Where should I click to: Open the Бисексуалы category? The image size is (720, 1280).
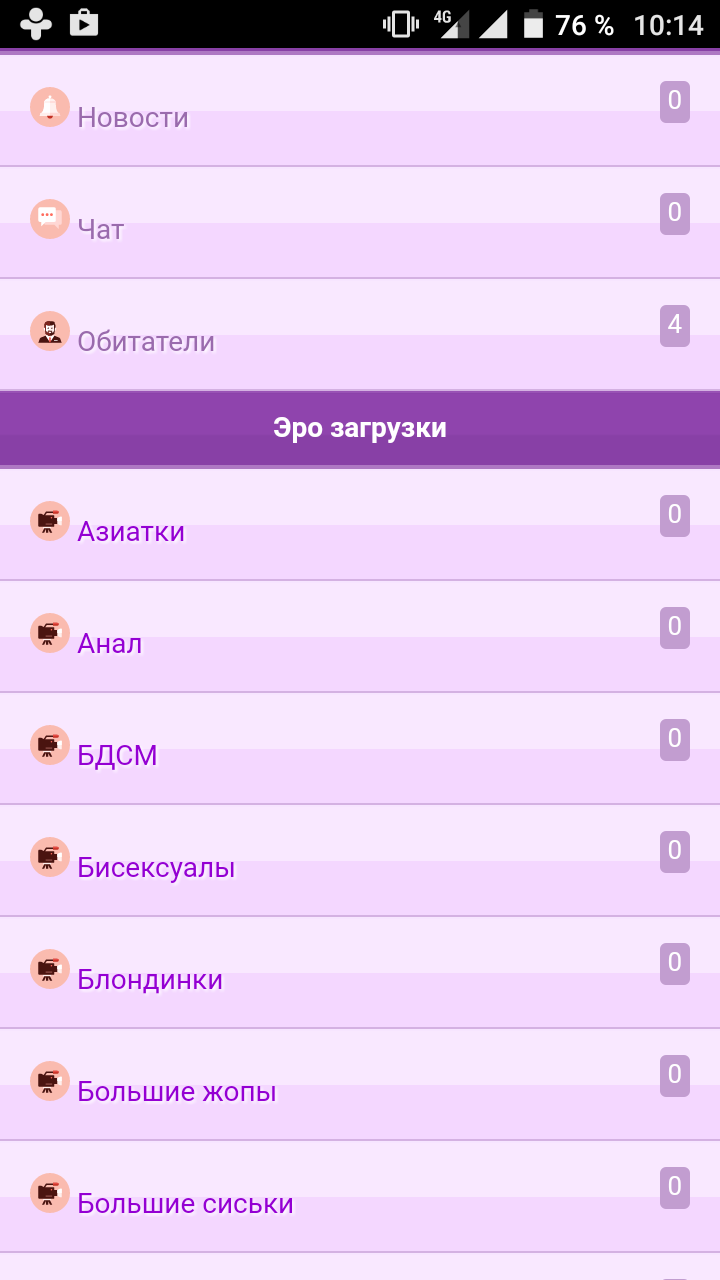(x=156, y=867)
